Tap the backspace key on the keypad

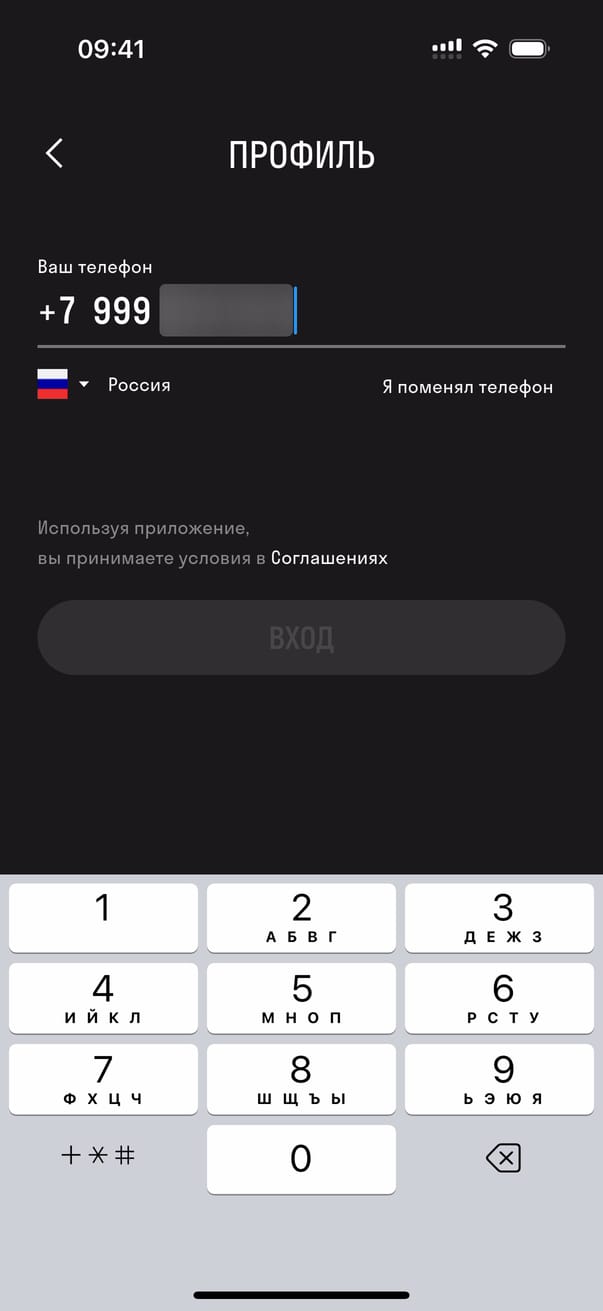502,1158
